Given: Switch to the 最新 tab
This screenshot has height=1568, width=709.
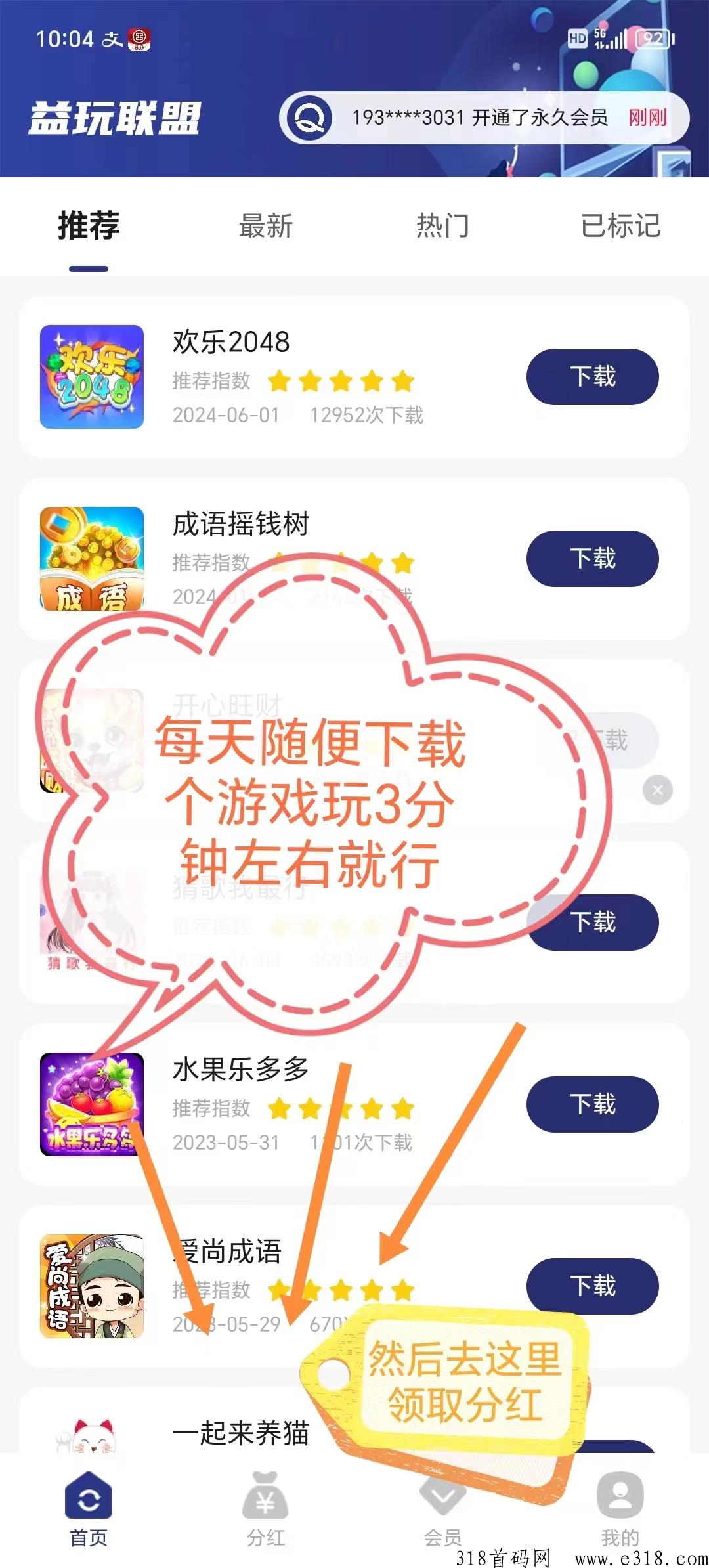Looking at the screenshot, I should 265,226.
